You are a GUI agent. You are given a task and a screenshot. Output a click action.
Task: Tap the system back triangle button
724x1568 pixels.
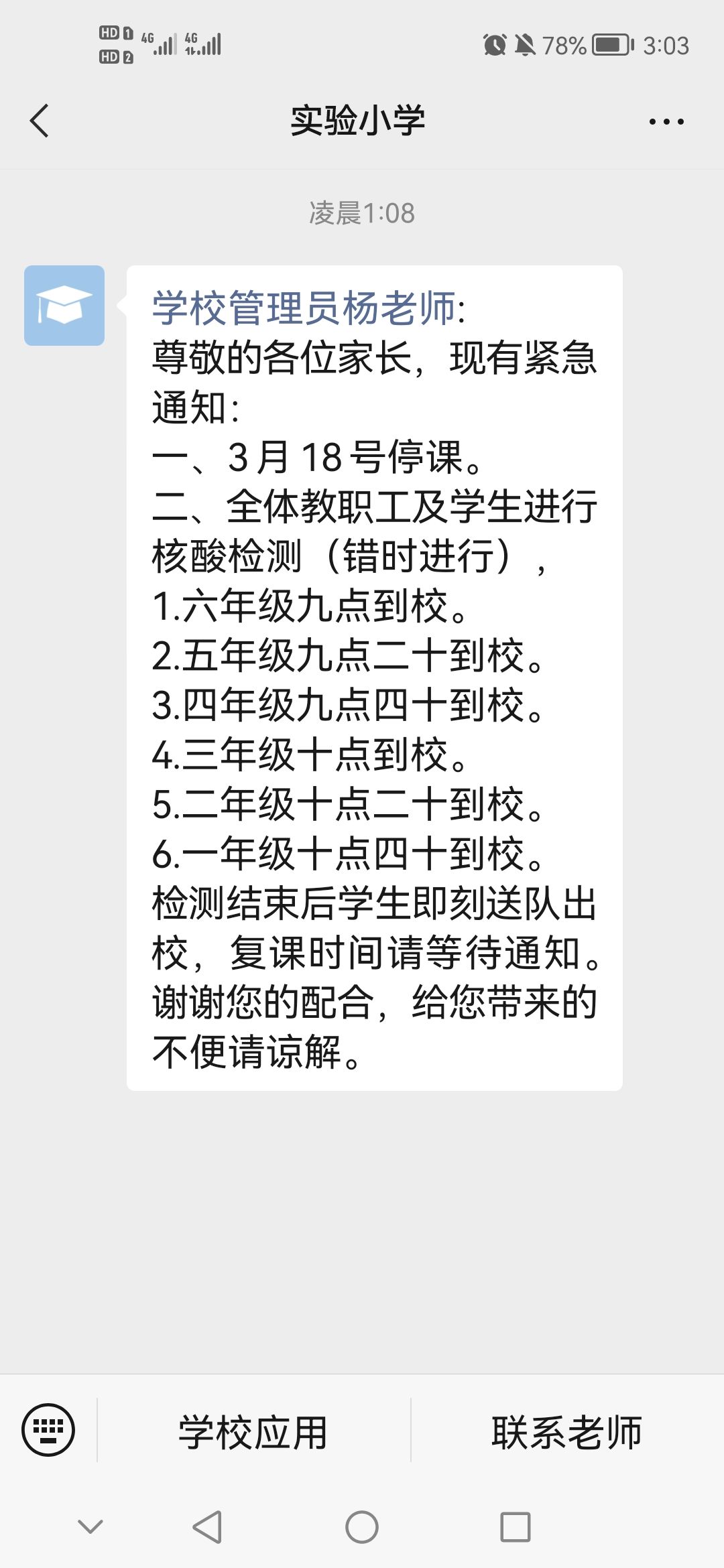207,1527
